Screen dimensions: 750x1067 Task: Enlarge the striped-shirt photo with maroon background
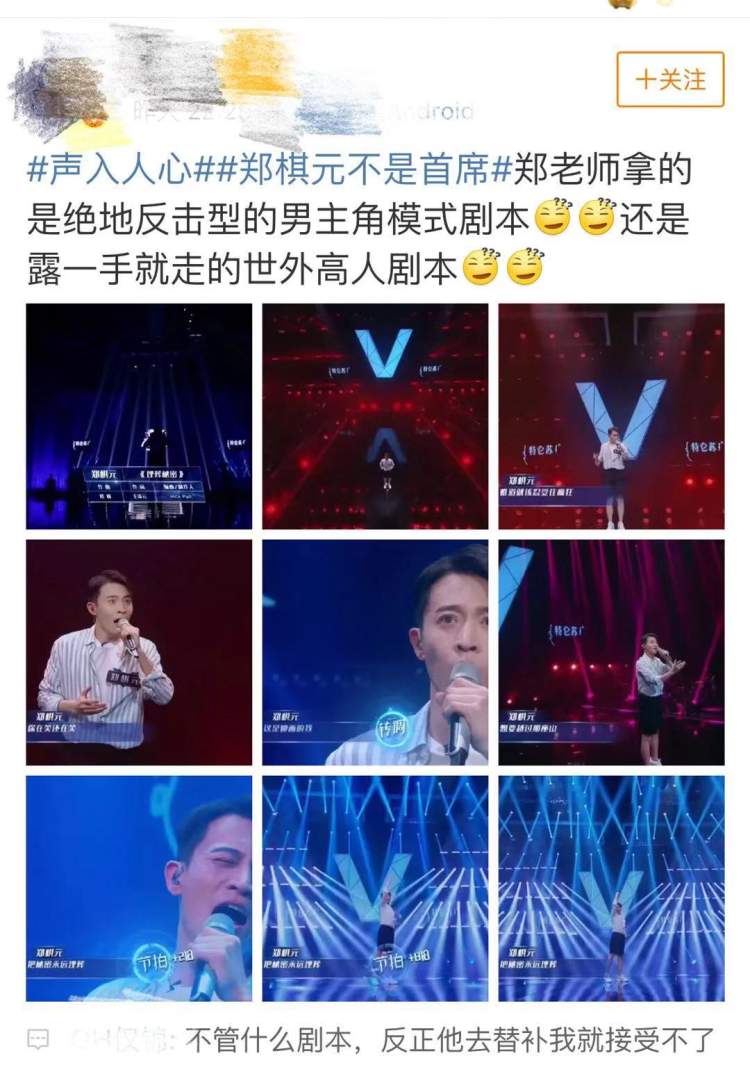point(139,652)
